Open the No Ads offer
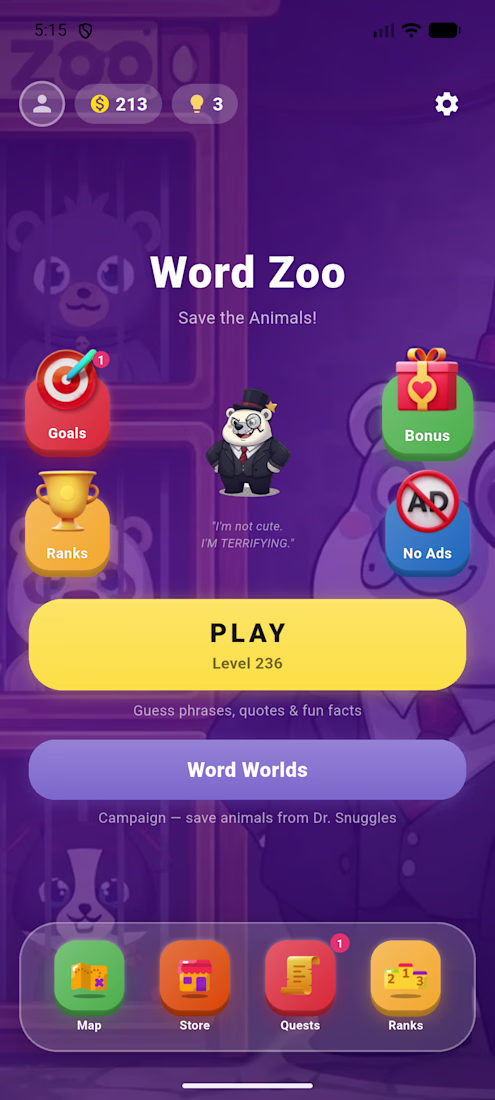 tap(427, 523)
